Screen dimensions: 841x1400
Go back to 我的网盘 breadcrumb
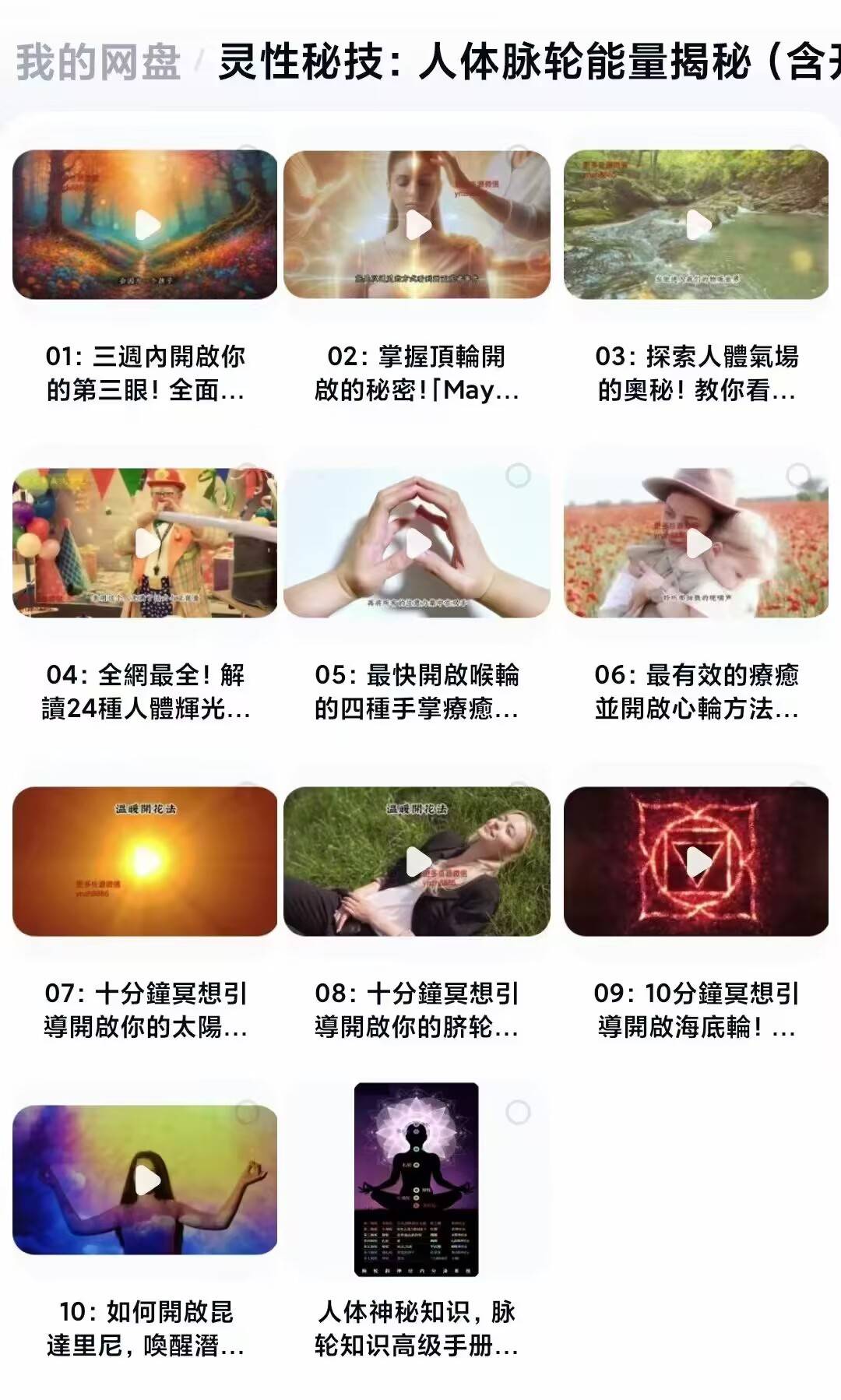coord(98,62)
